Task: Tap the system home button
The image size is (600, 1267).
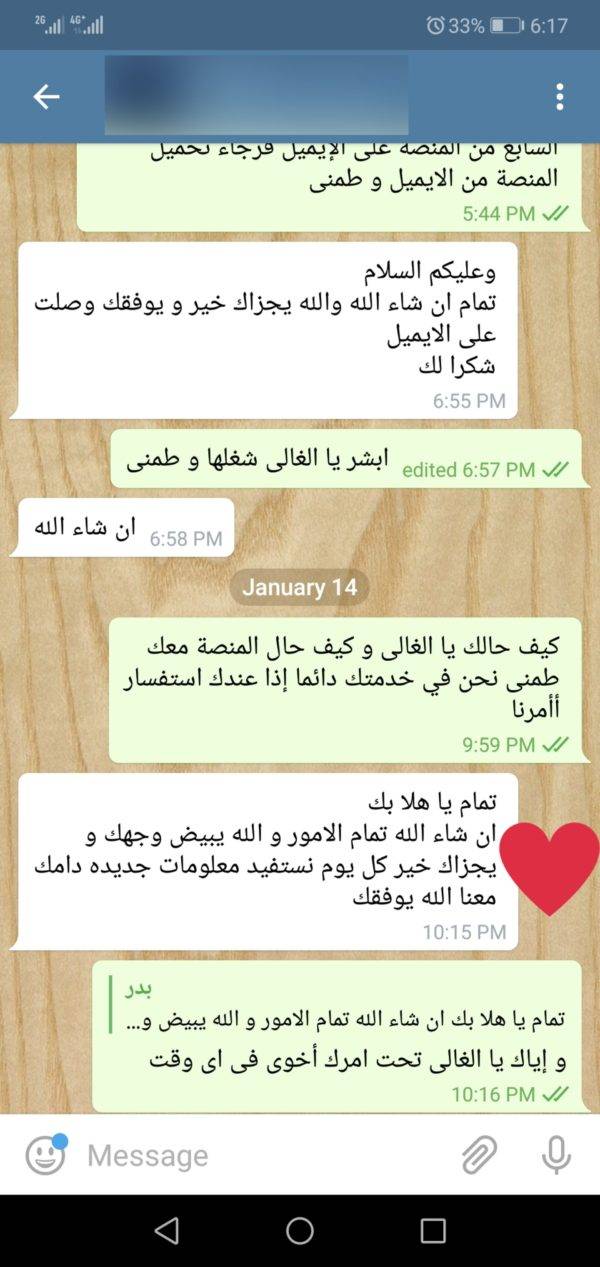Action: (300, 1231)
